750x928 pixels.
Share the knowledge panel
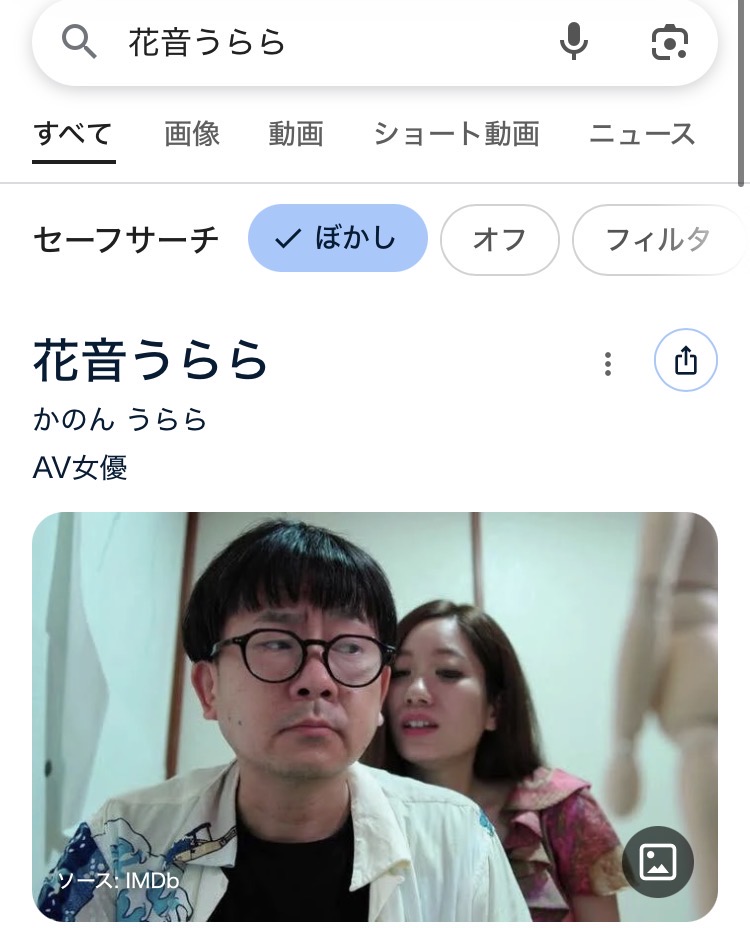pyautogui.click(x=685, y=360)
